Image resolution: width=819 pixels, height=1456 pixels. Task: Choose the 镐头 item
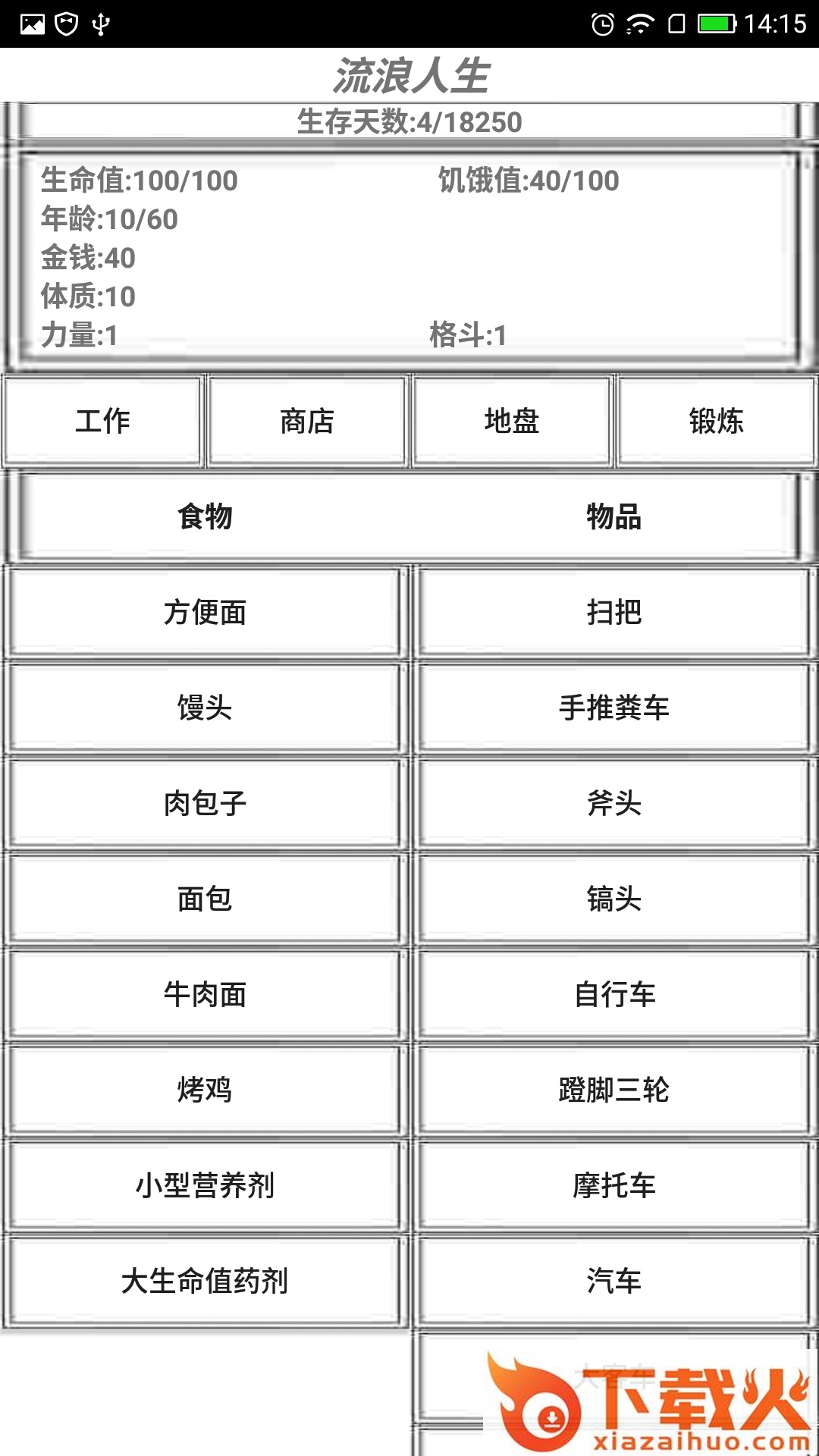coord(614,899)
